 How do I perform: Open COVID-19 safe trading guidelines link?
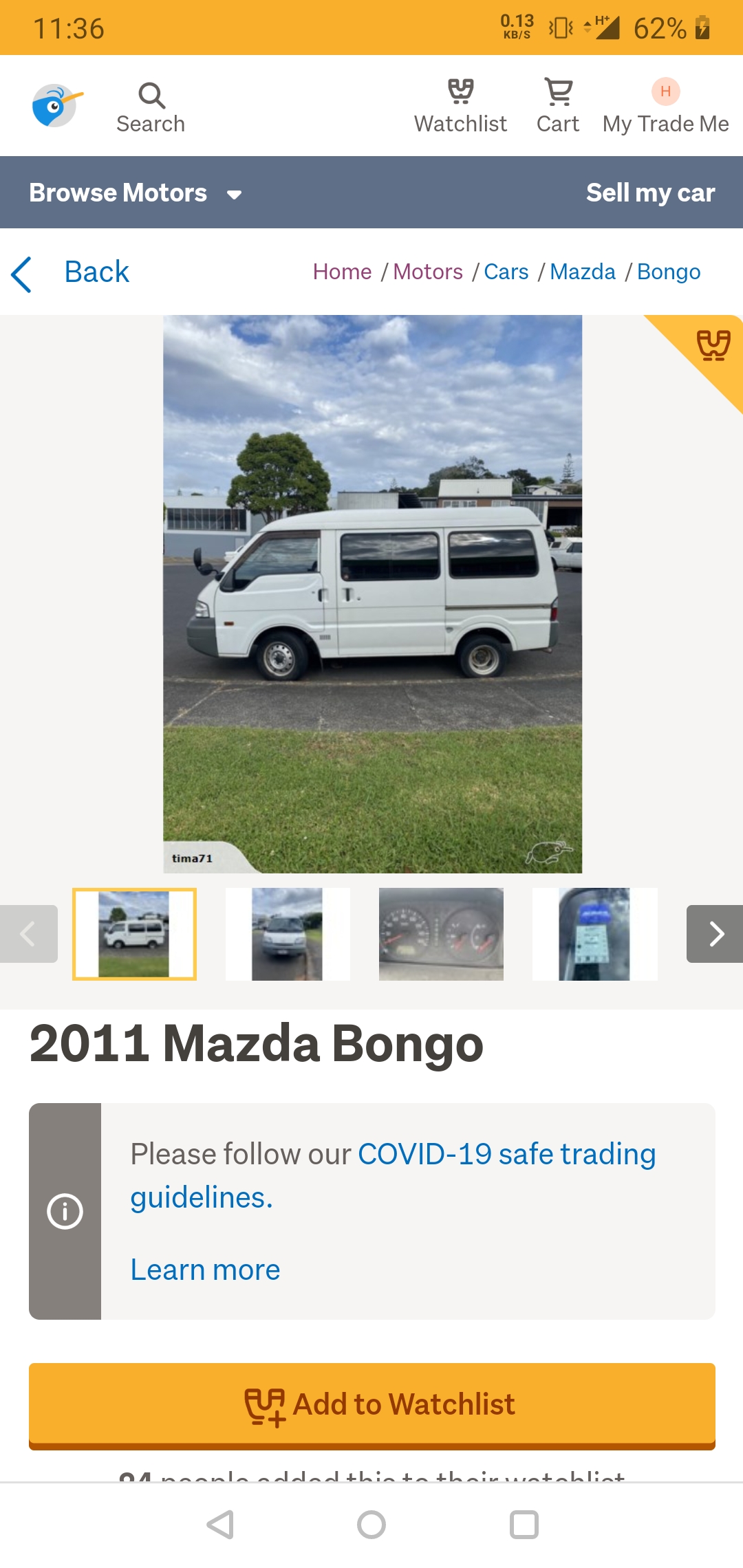click(393, 1175)
